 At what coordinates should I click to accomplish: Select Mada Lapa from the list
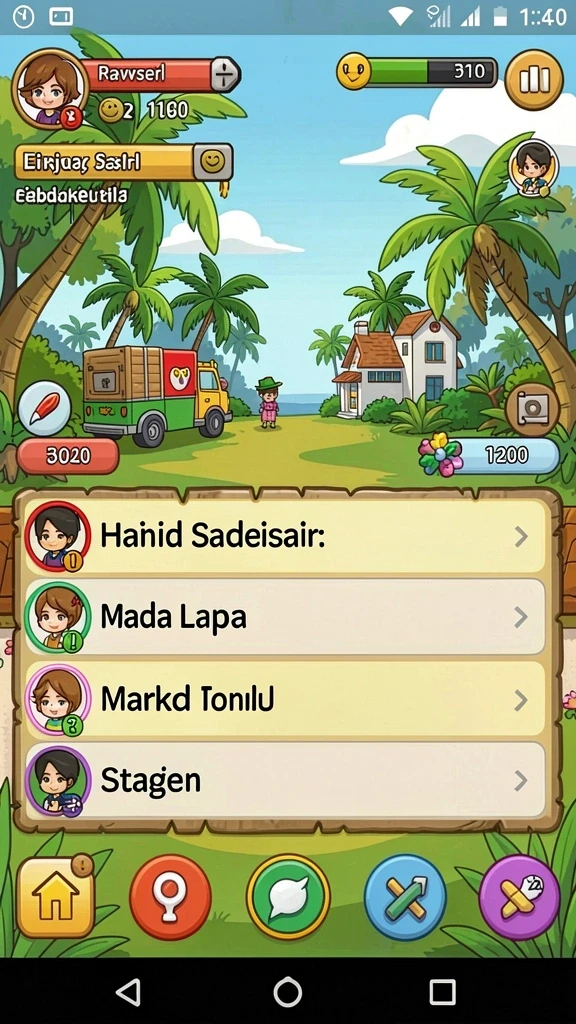(x=285, y=616)
